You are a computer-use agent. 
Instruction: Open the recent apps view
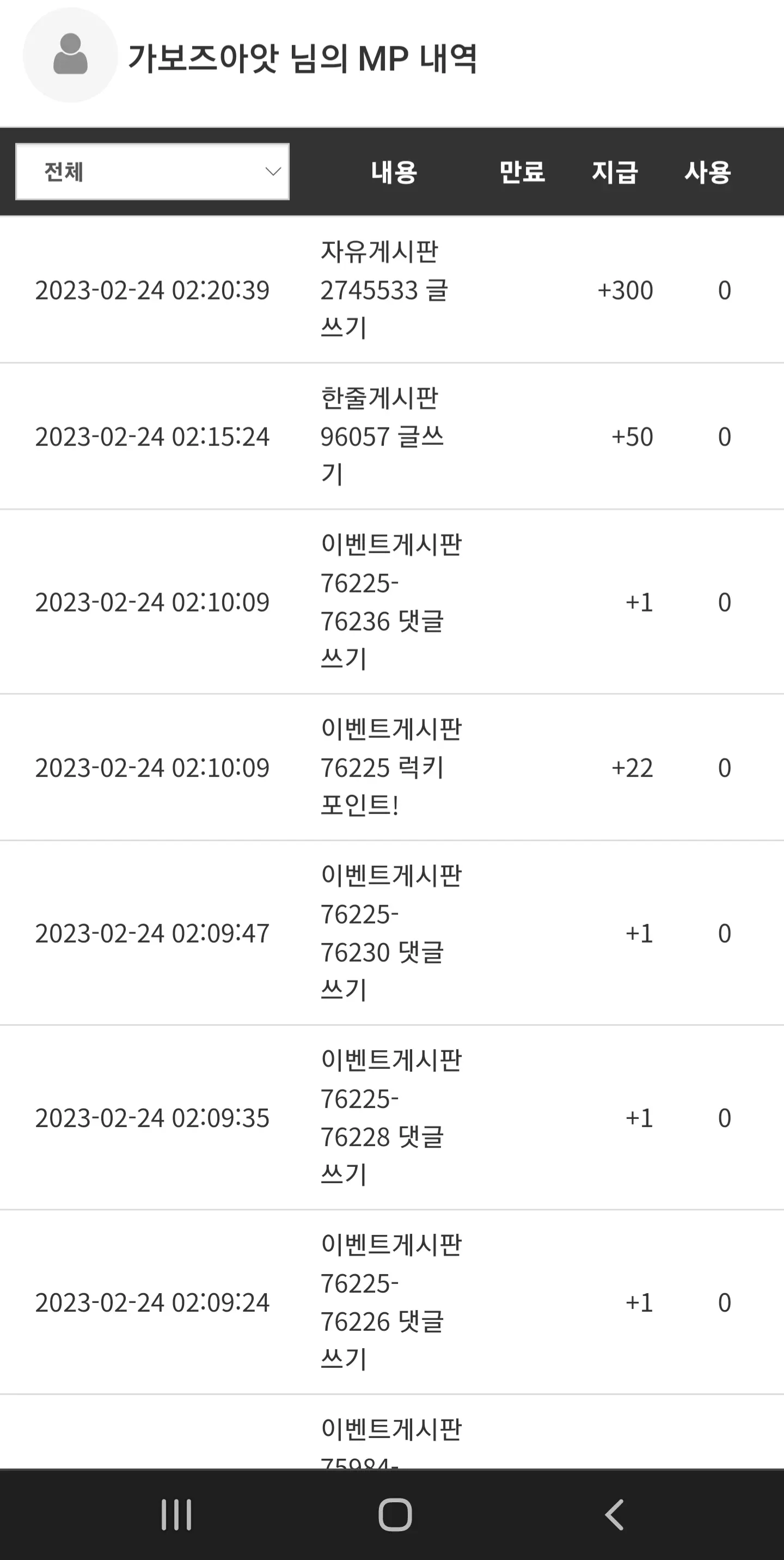(x=176, y=1515)
